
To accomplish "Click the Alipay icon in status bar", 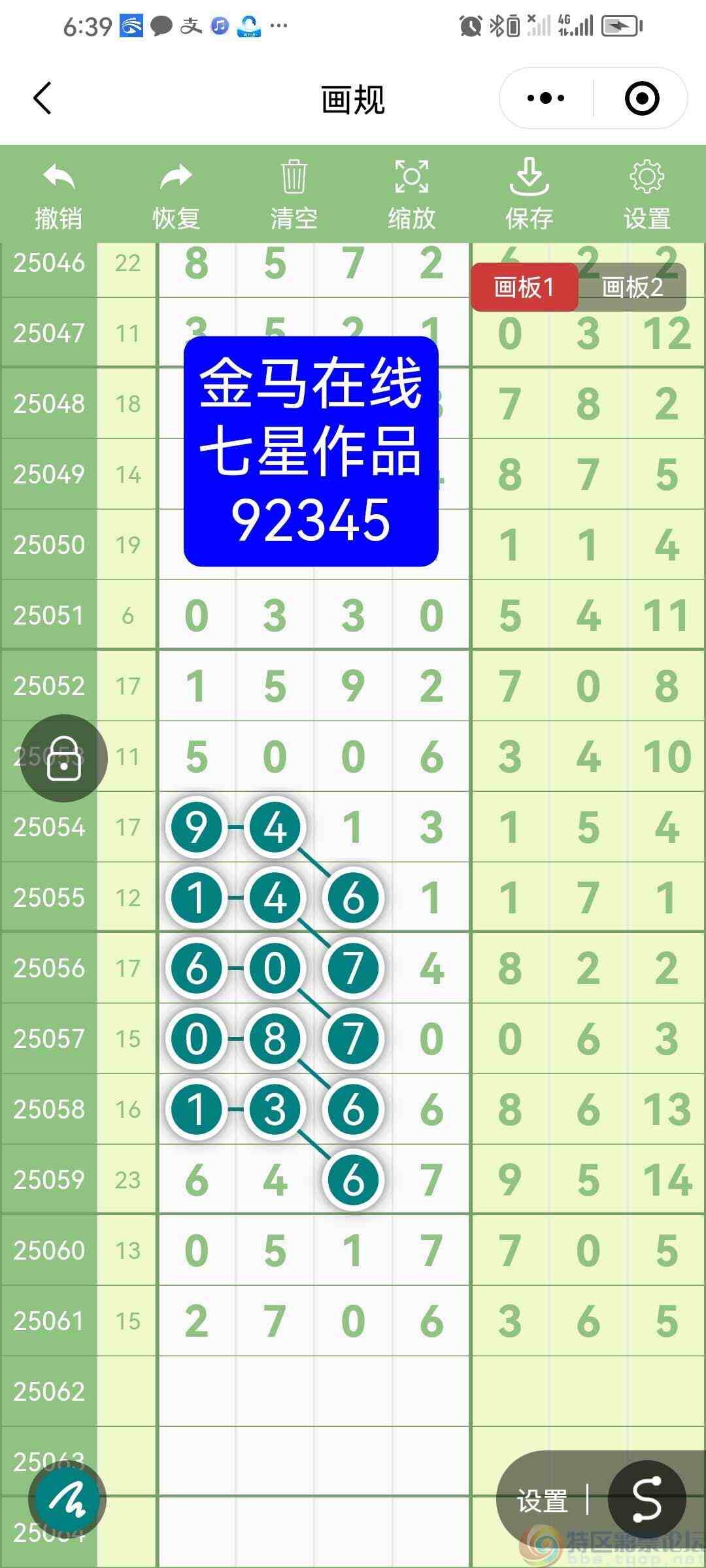I will (x=190, y=26).
